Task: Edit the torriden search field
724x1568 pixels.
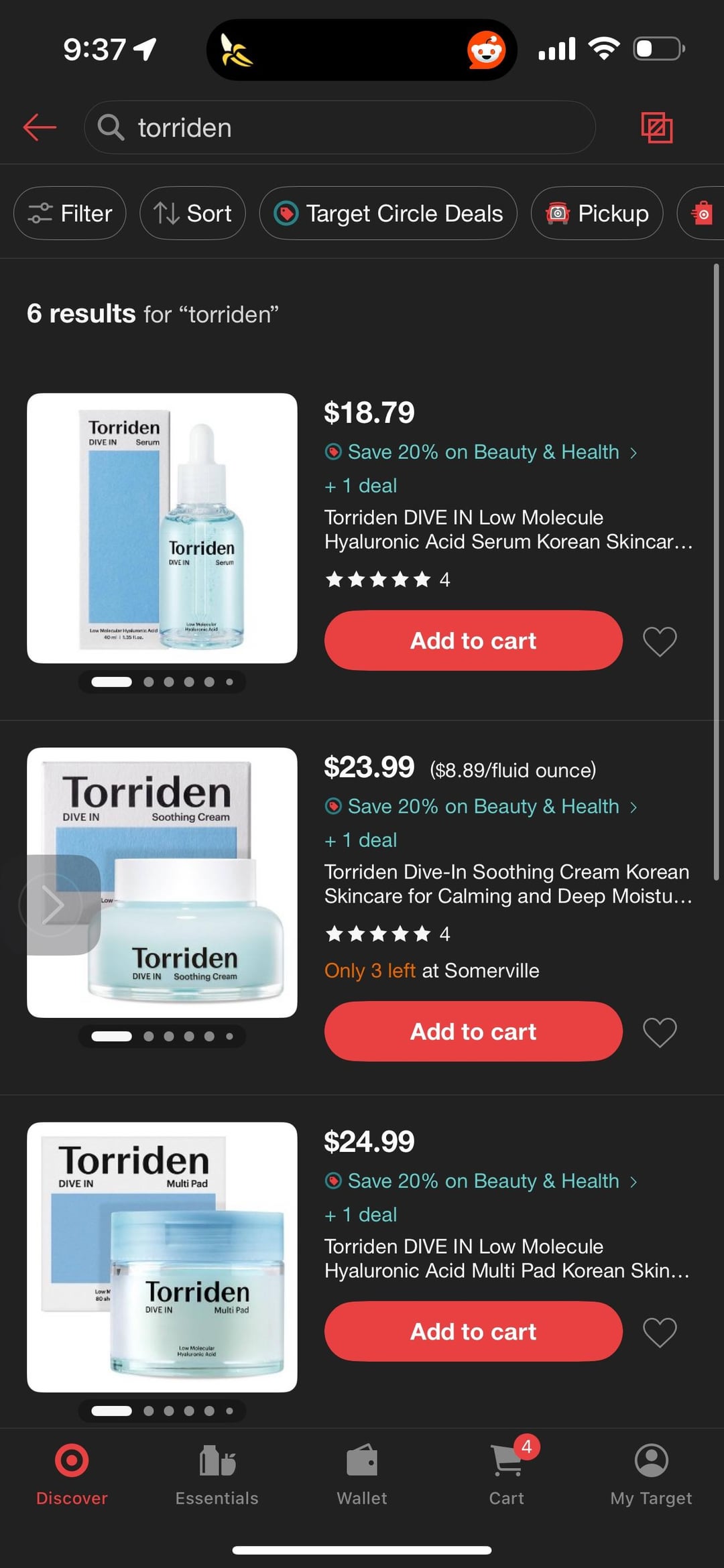Action: (x=339, y=127)
